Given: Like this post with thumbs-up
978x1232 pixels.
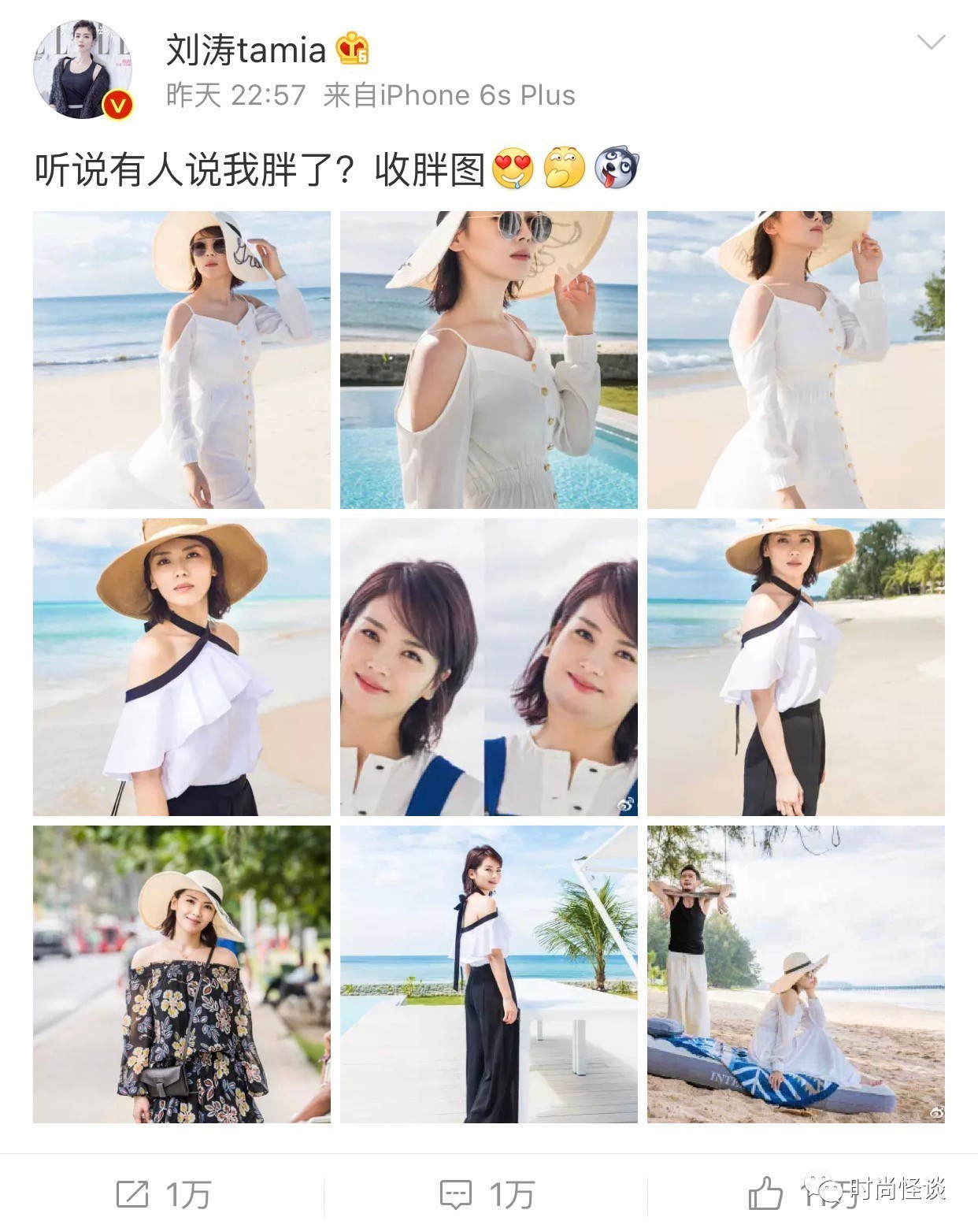Looking at the screenshot, I should click(765, 1194).
